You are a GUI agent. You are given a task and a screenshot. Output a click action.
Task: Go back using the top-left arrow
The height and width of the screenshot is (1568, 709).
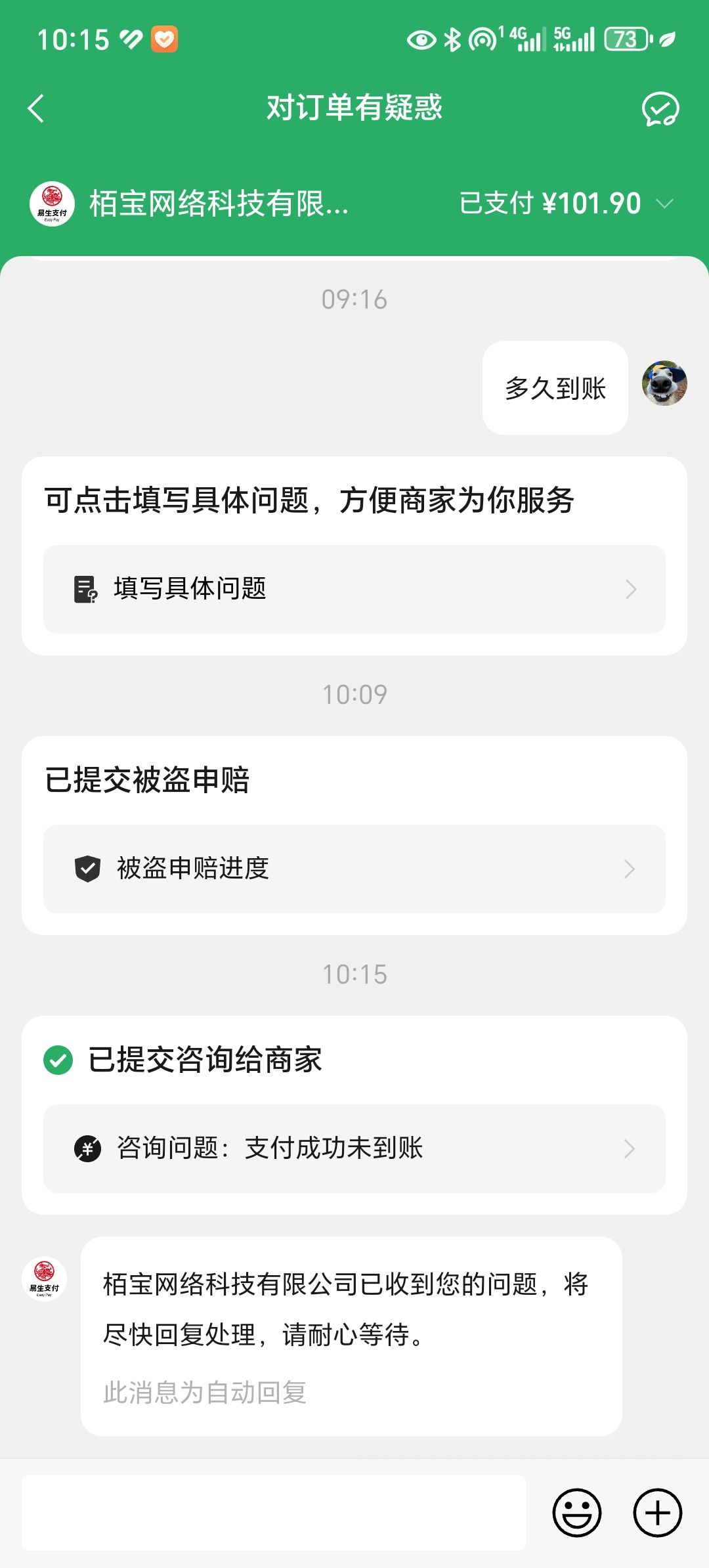[x=37, y=108]
